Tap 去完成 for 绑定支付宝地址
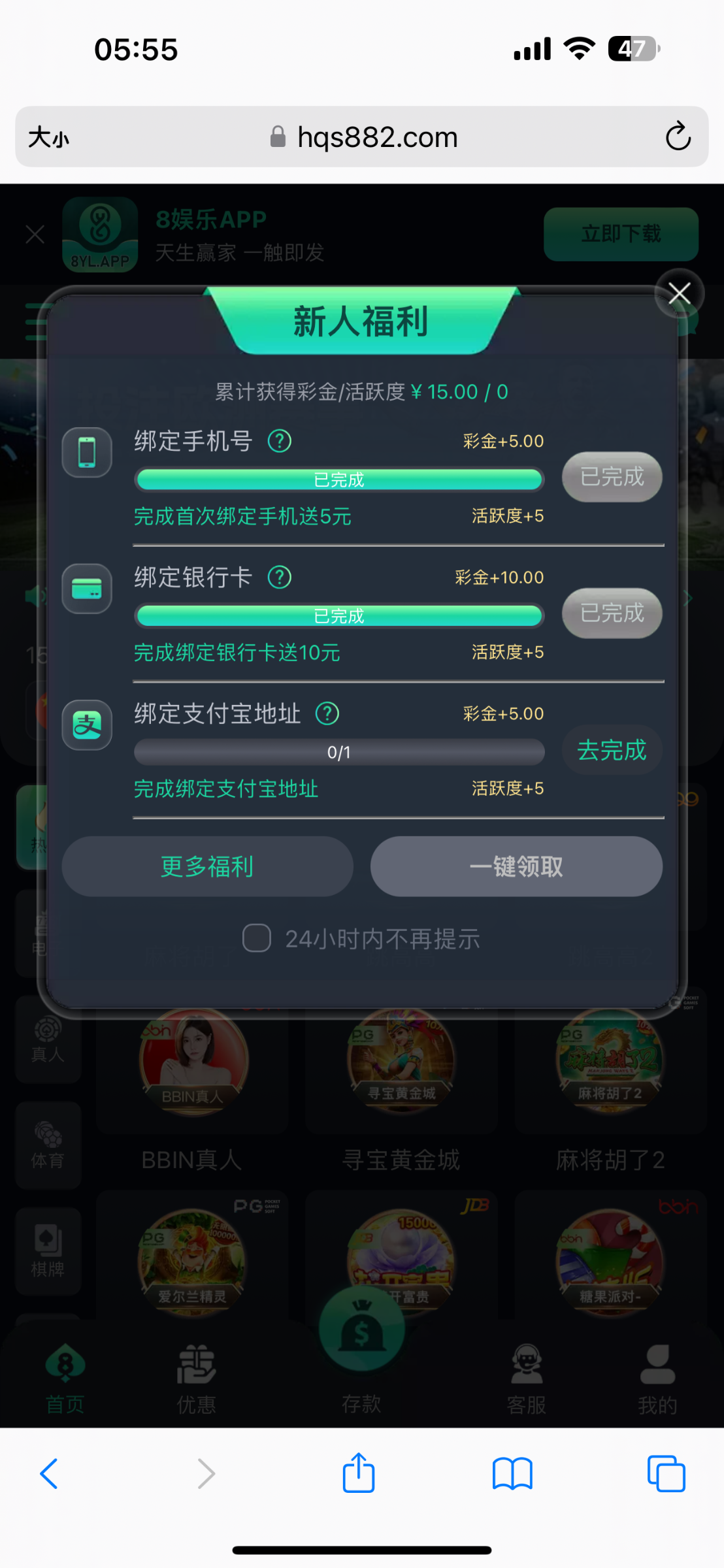The width and height of the screenshot is (724, 1568). tap(612, 750)
